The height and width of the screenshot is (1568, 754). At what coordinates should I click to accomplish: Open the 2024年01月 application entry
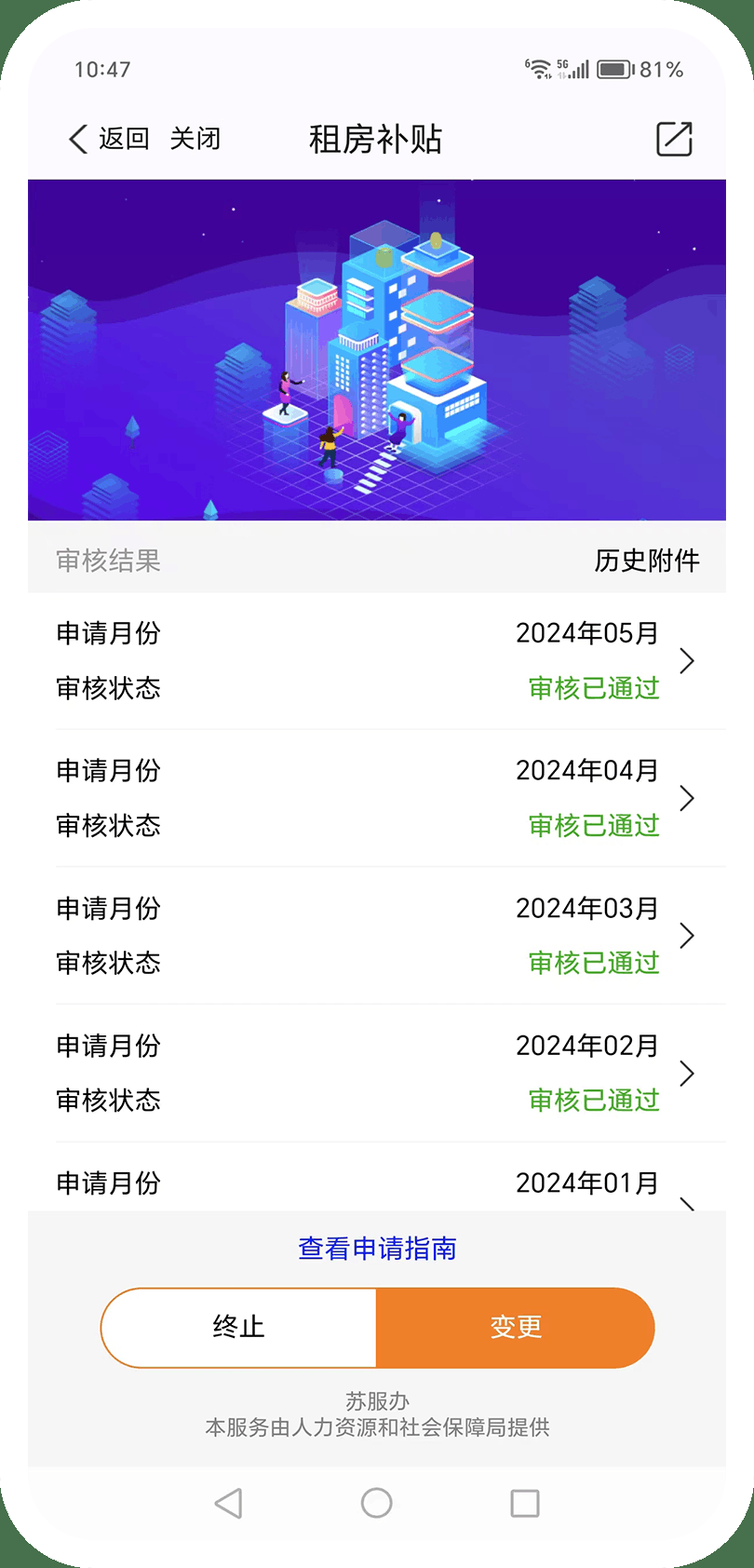tap(376, 1184)
